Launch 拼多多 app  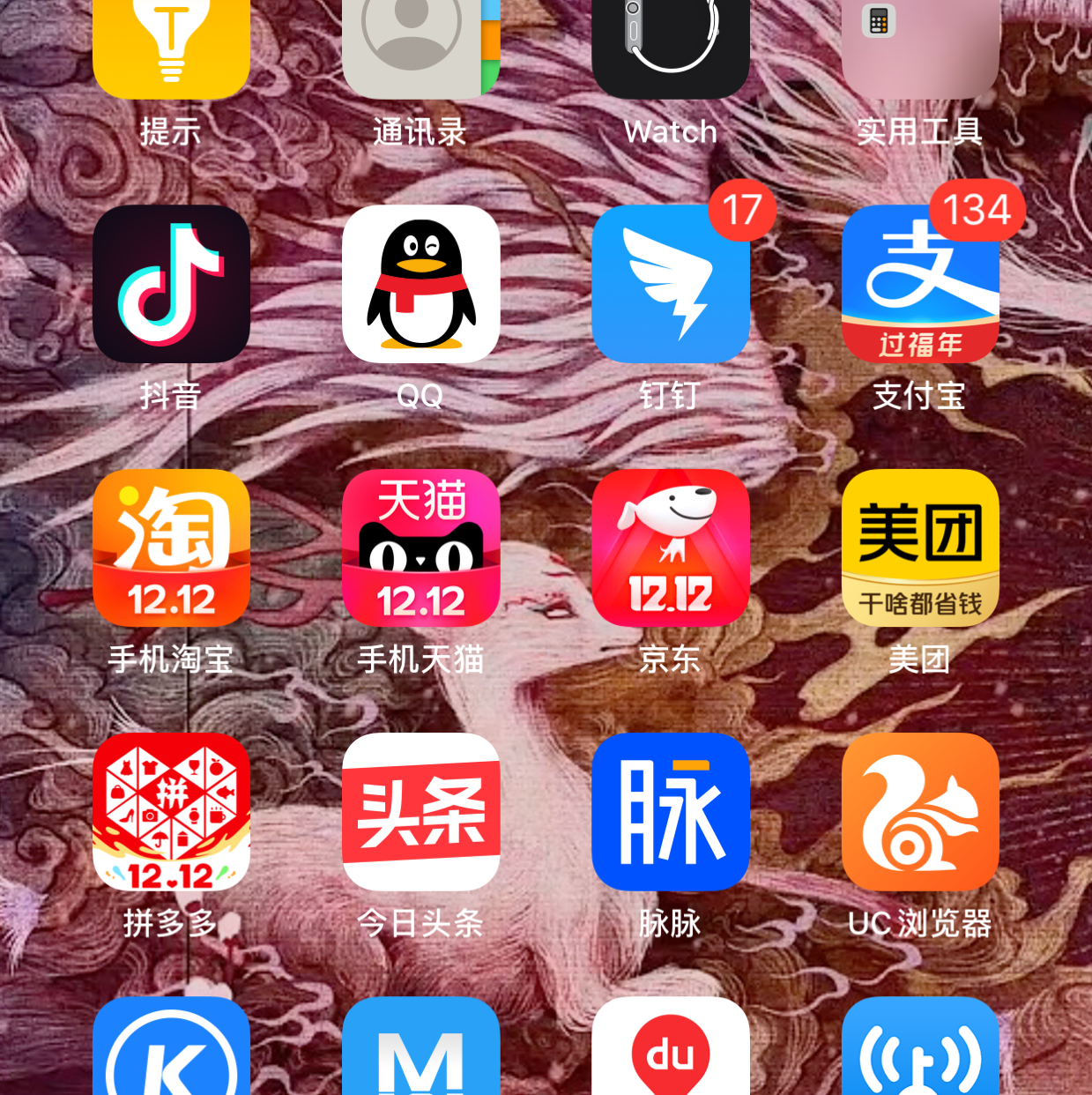tap(171, 811)
